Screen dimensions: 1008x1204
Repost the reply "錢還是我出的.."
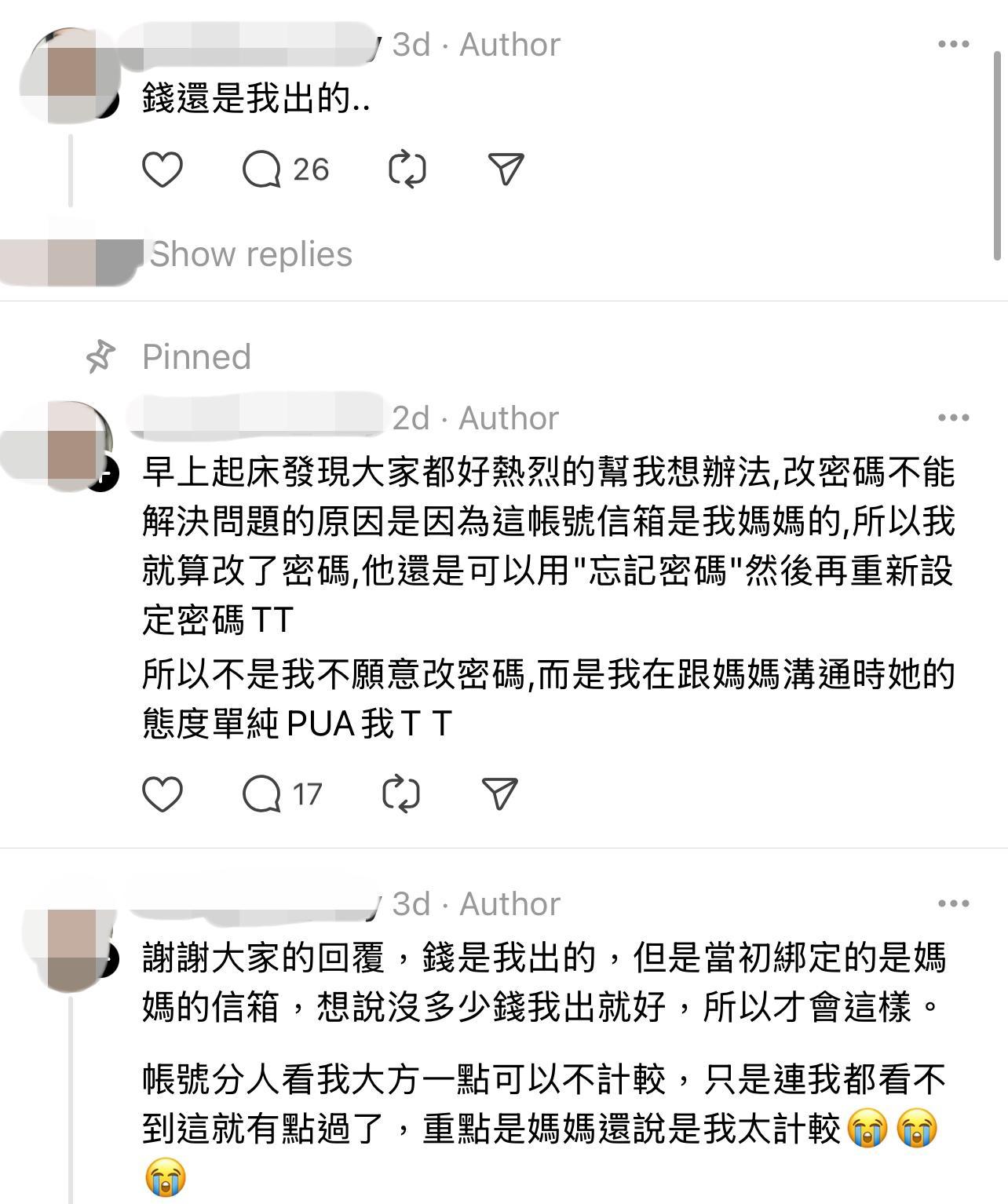click(x=407, y=170)
